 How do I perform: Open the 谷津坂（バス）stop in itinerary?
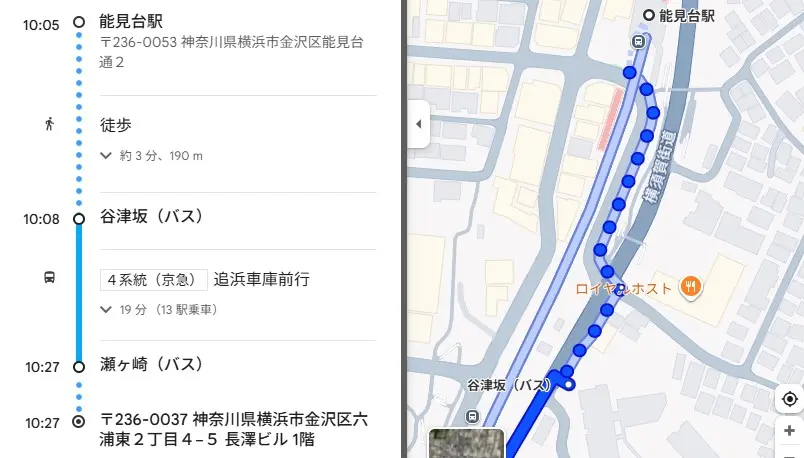tap(152, 217)
